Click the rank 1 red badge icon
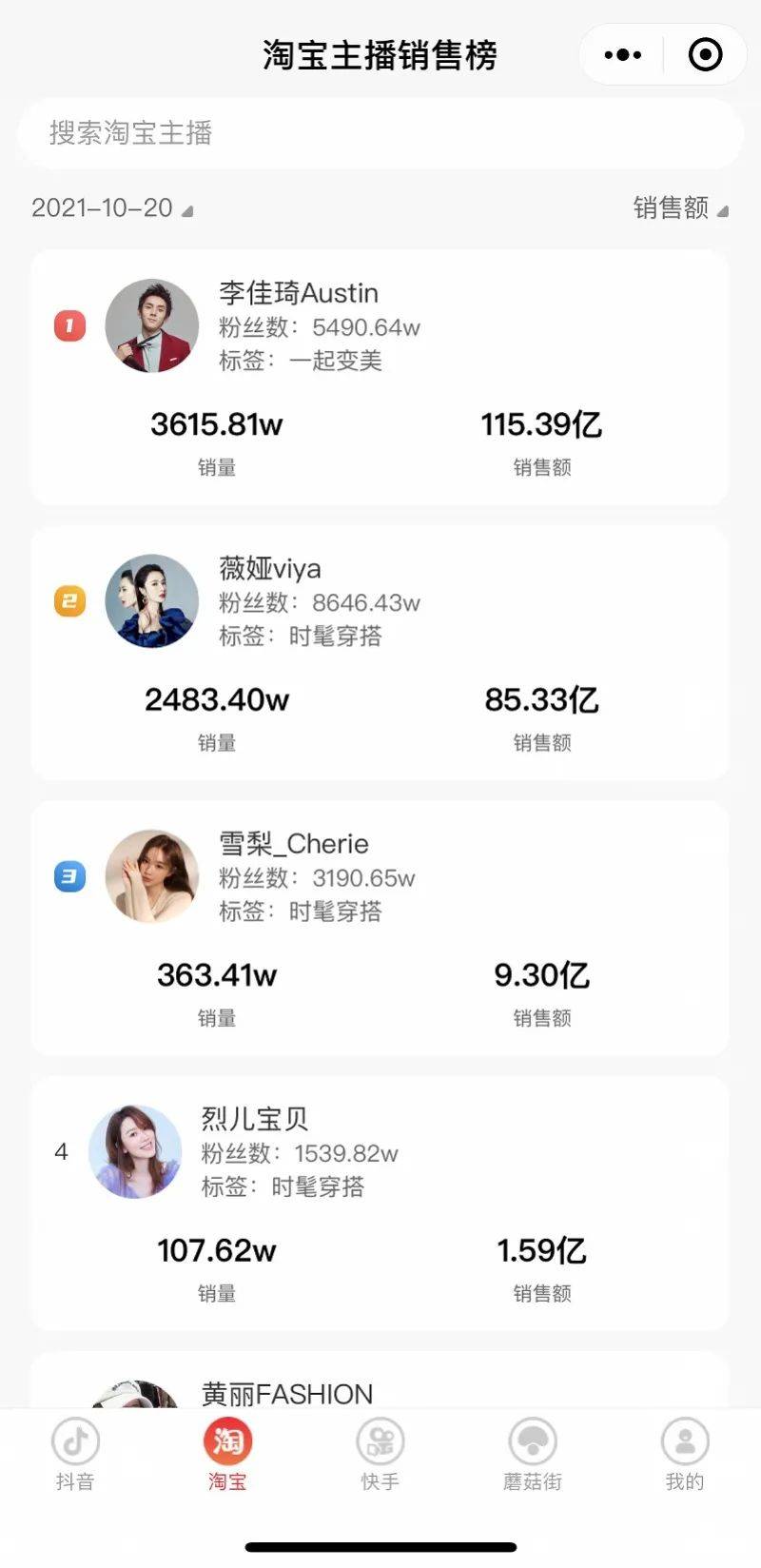761x1568 pixels. tap(69, 325)
